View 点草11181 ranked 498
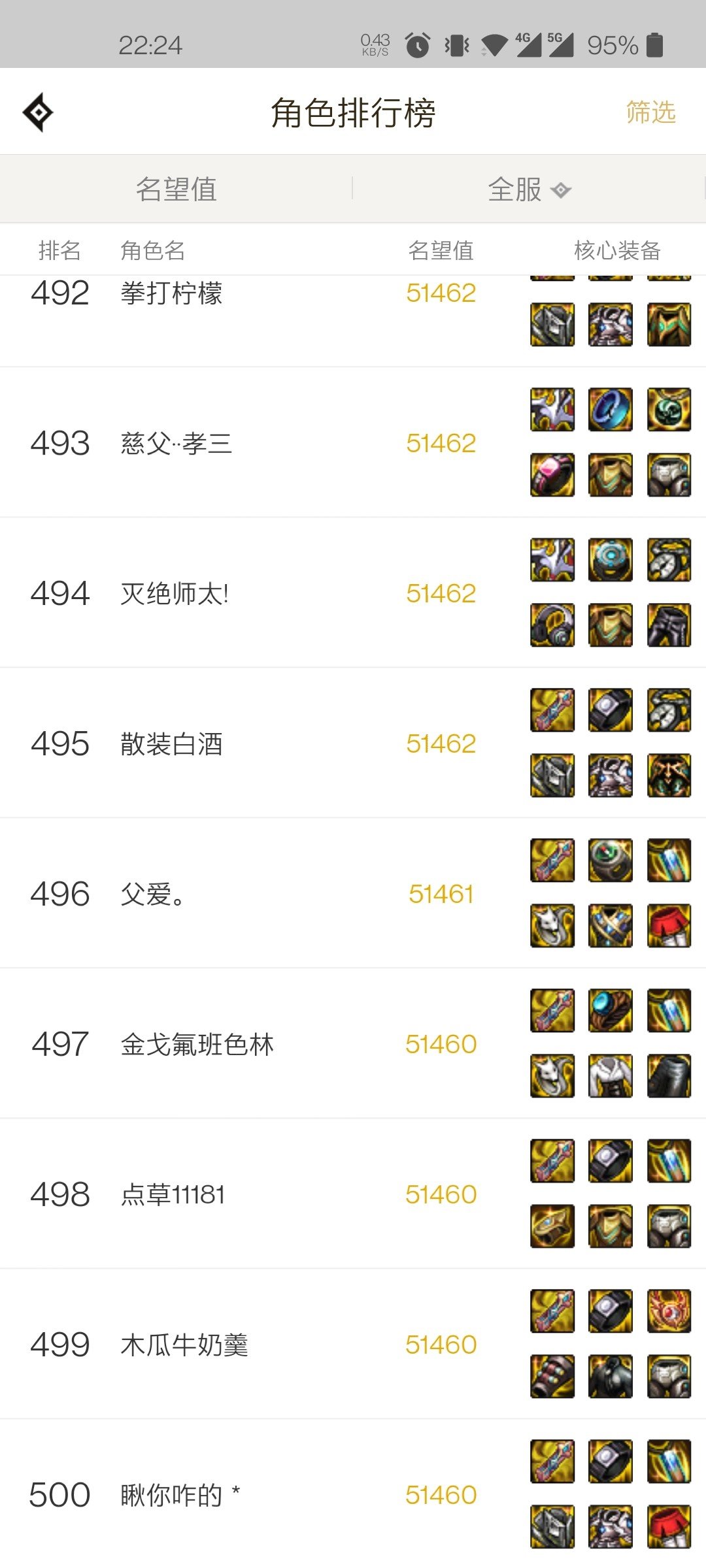Screen dimensions: 706x1568 353,1194
